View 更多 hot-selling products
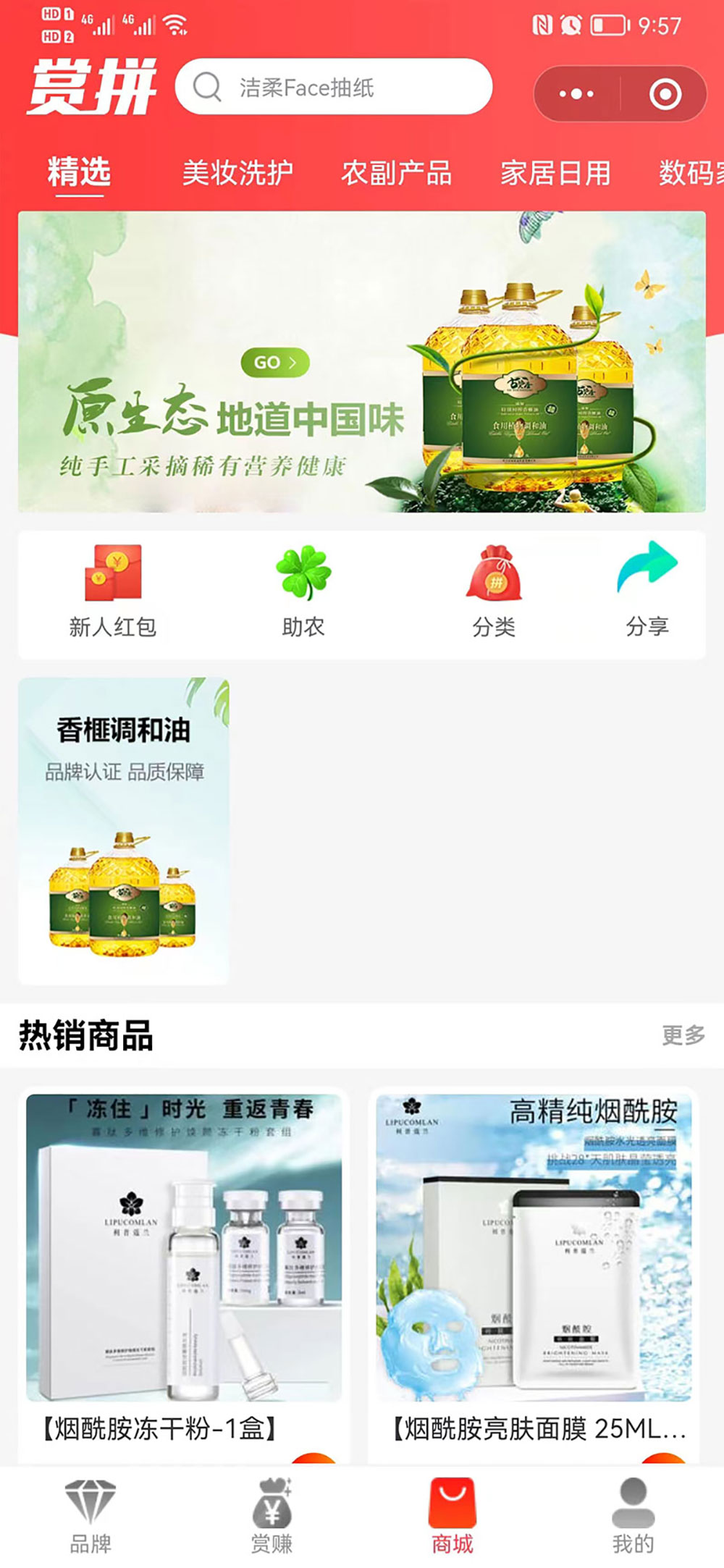Viewport: 724px width, 1568px height. 683,1035
